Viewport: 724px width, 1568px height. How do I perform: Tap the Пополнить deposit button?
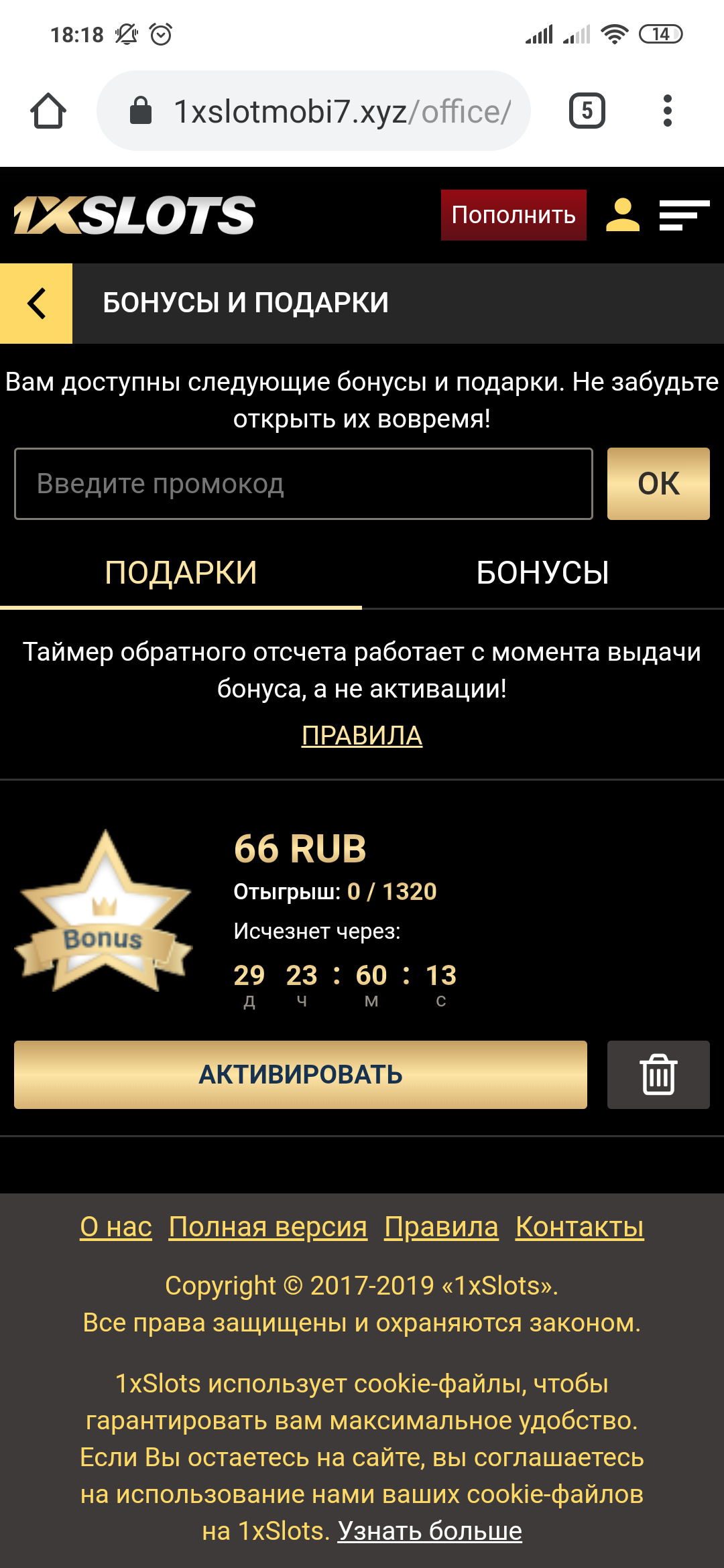[x=514, y=215]
